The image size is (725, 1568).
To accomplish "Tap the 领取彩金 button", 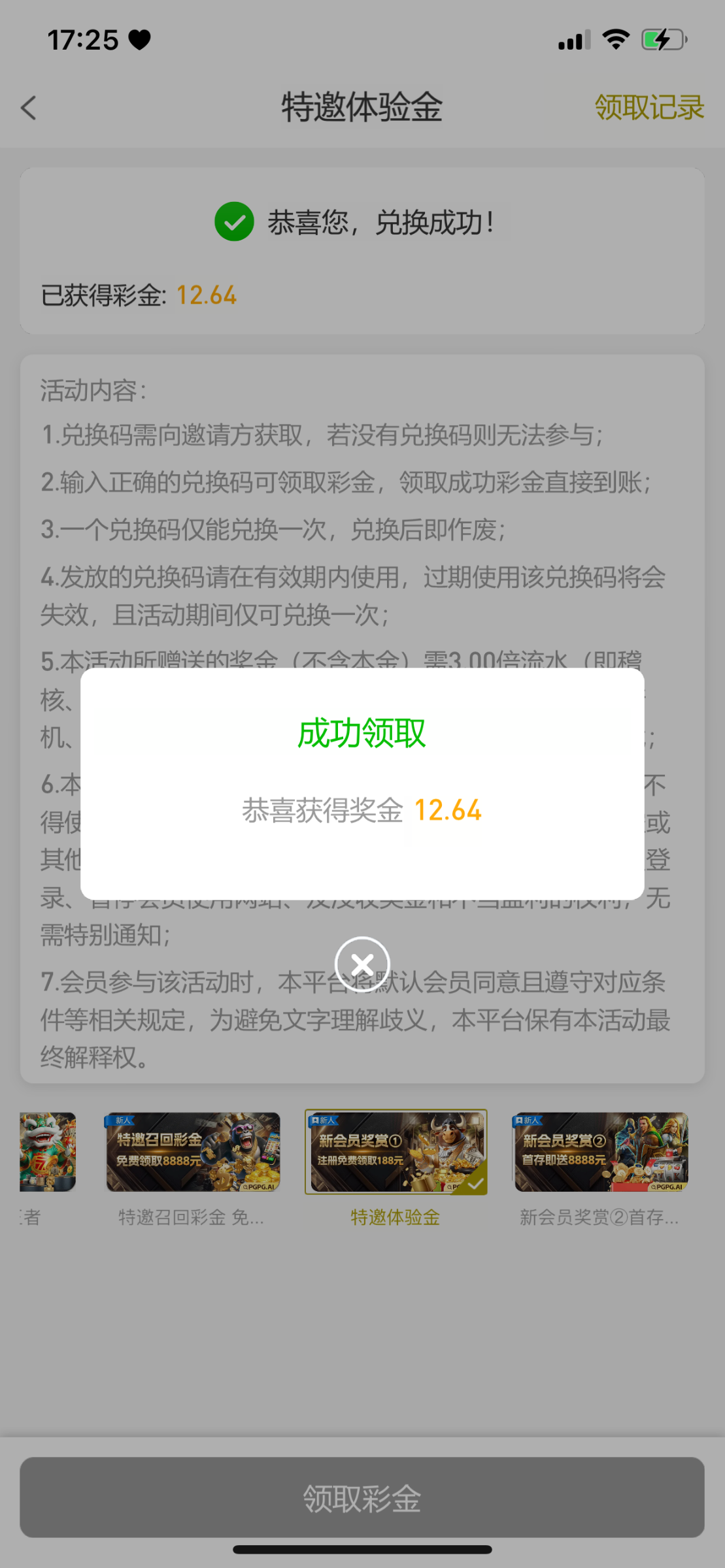I will (x=362, y=1497).
